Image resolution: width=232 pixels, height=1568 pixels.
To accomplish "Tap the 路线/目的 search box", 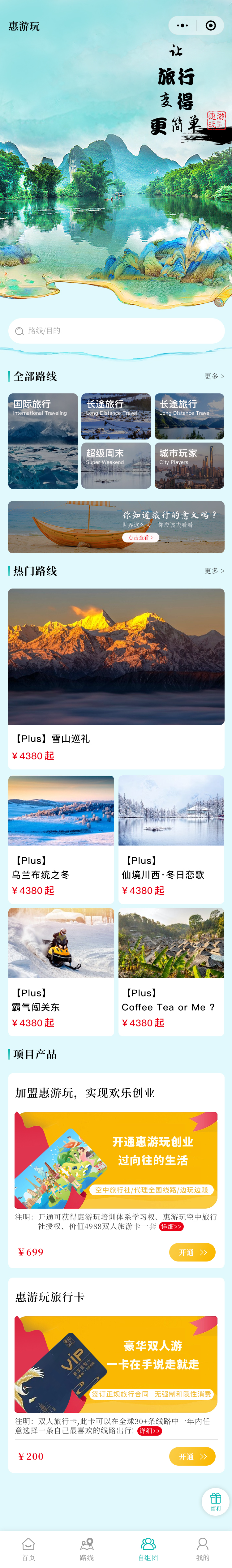I will [x=116, y=331].
